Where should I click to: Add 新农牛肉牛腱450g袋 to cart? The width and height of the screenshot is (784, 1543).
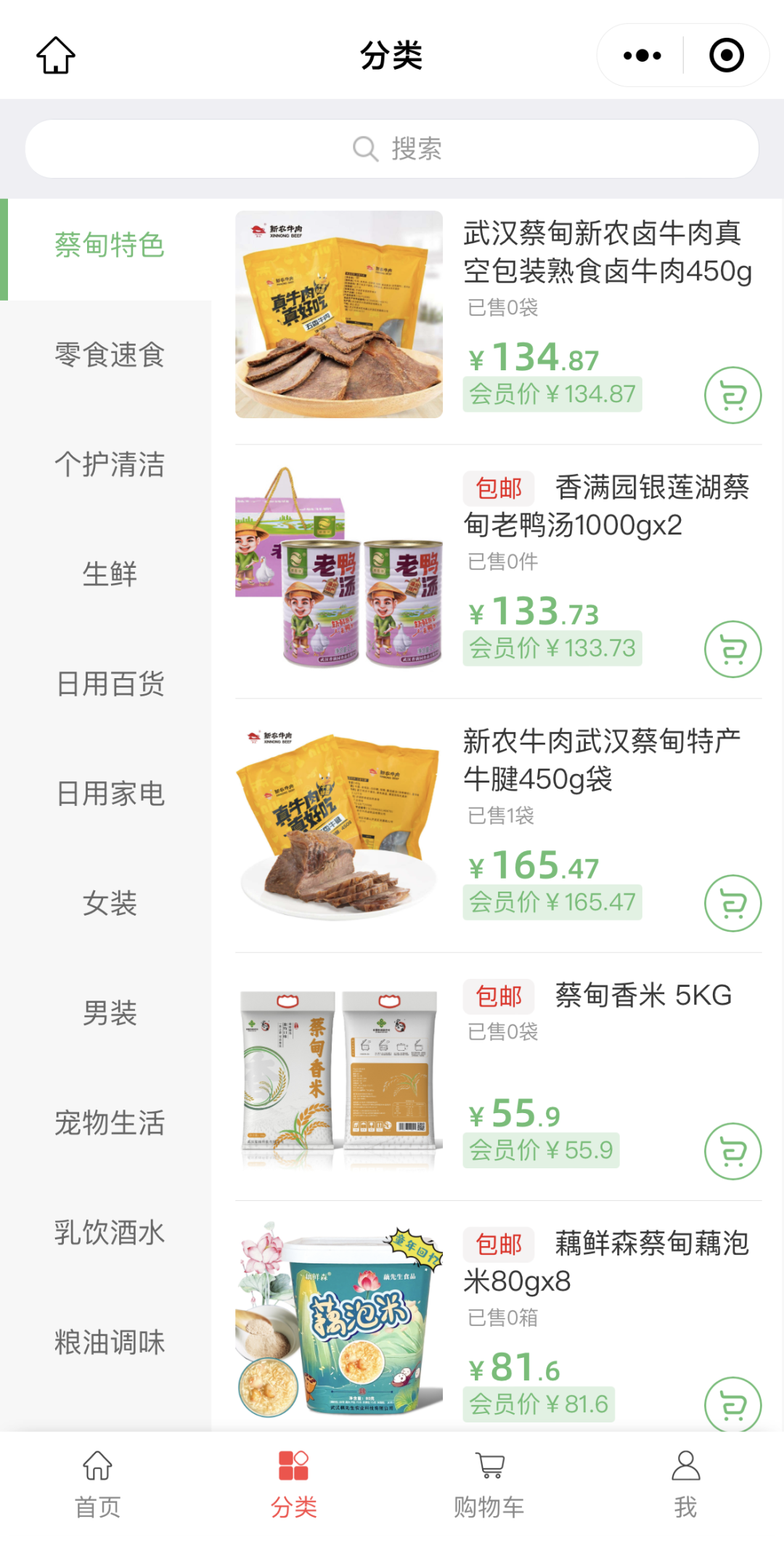[732, 903]
